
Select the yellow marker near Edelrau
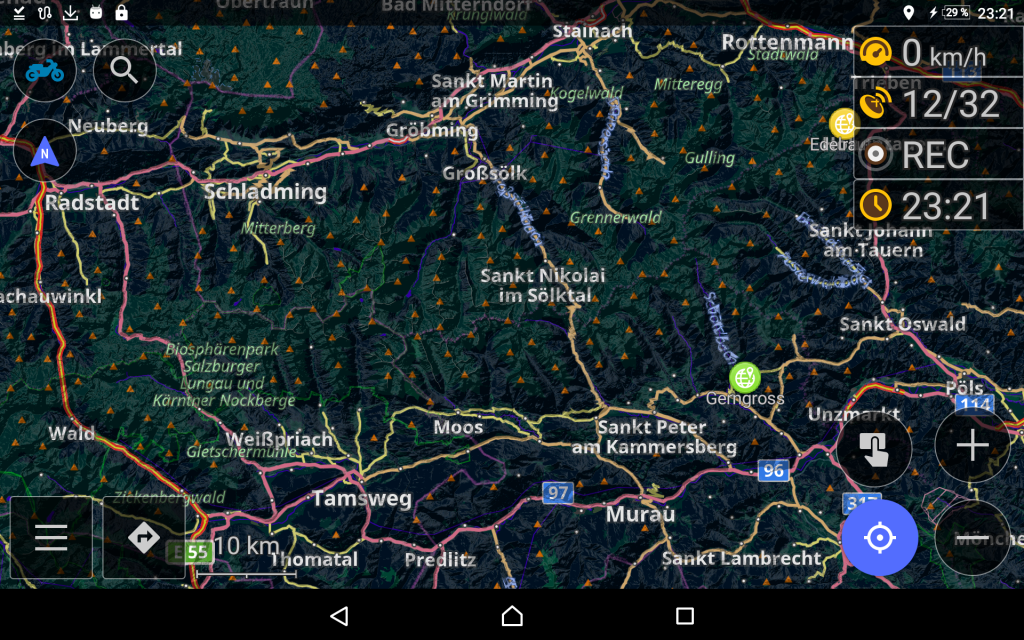click(843, 123)
